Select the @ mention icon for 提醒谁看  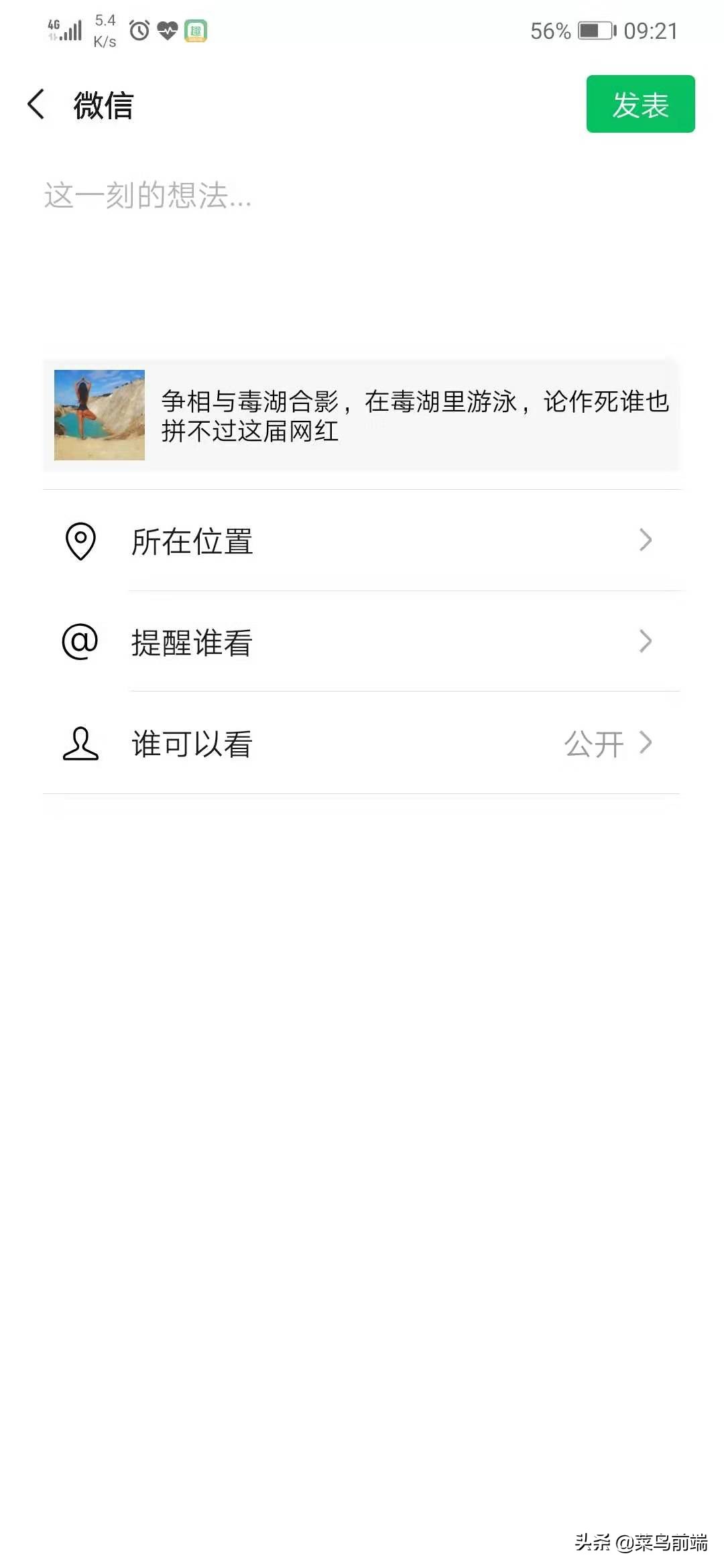point(81,642)
